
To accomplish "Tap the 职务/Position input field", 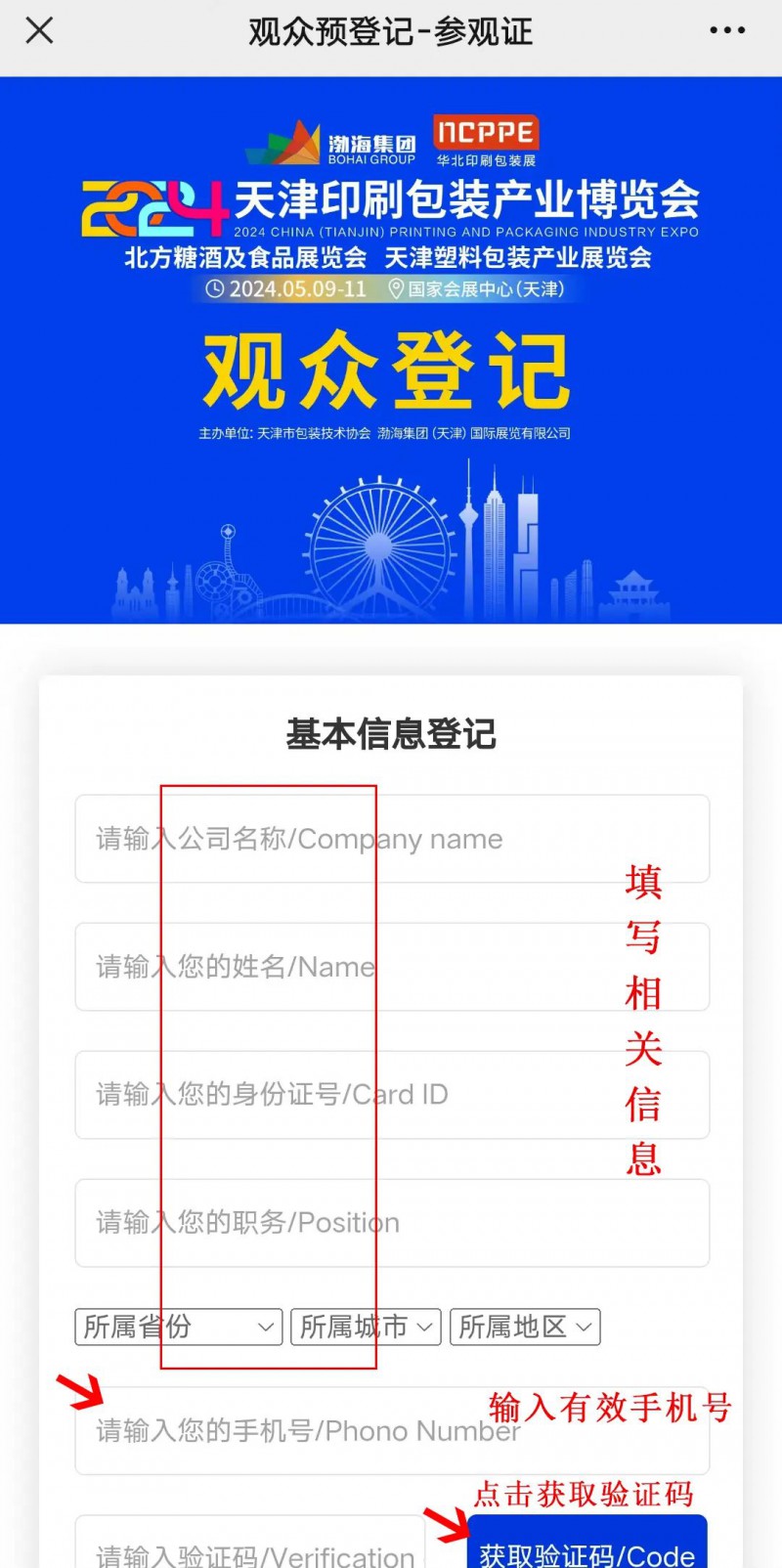I will click(x=391, y=1223).
